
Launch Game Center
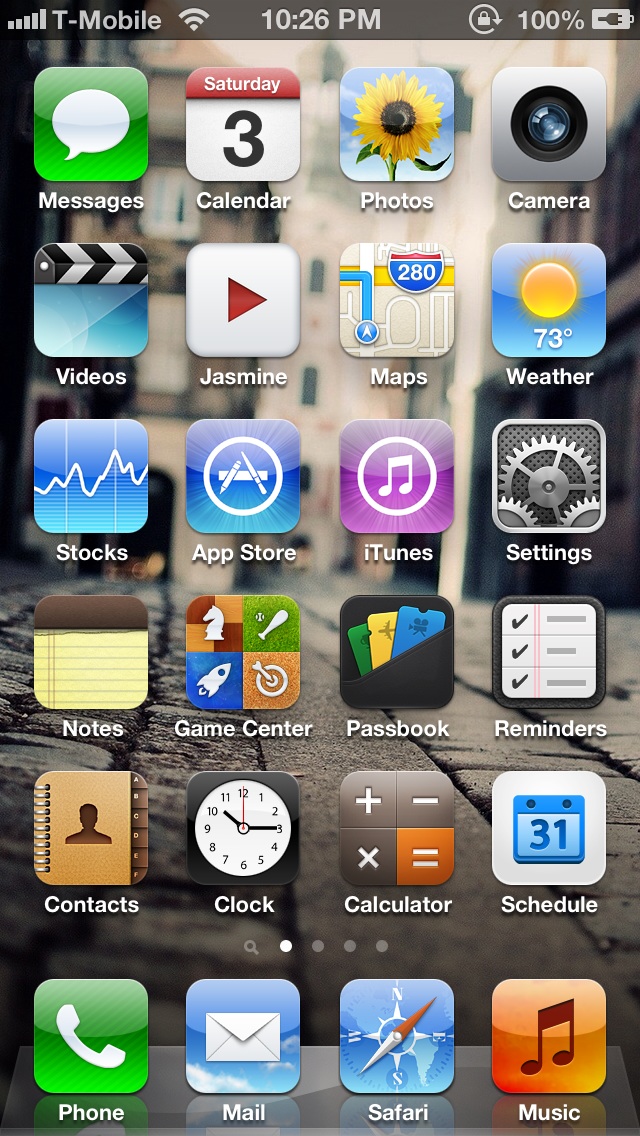243,652
